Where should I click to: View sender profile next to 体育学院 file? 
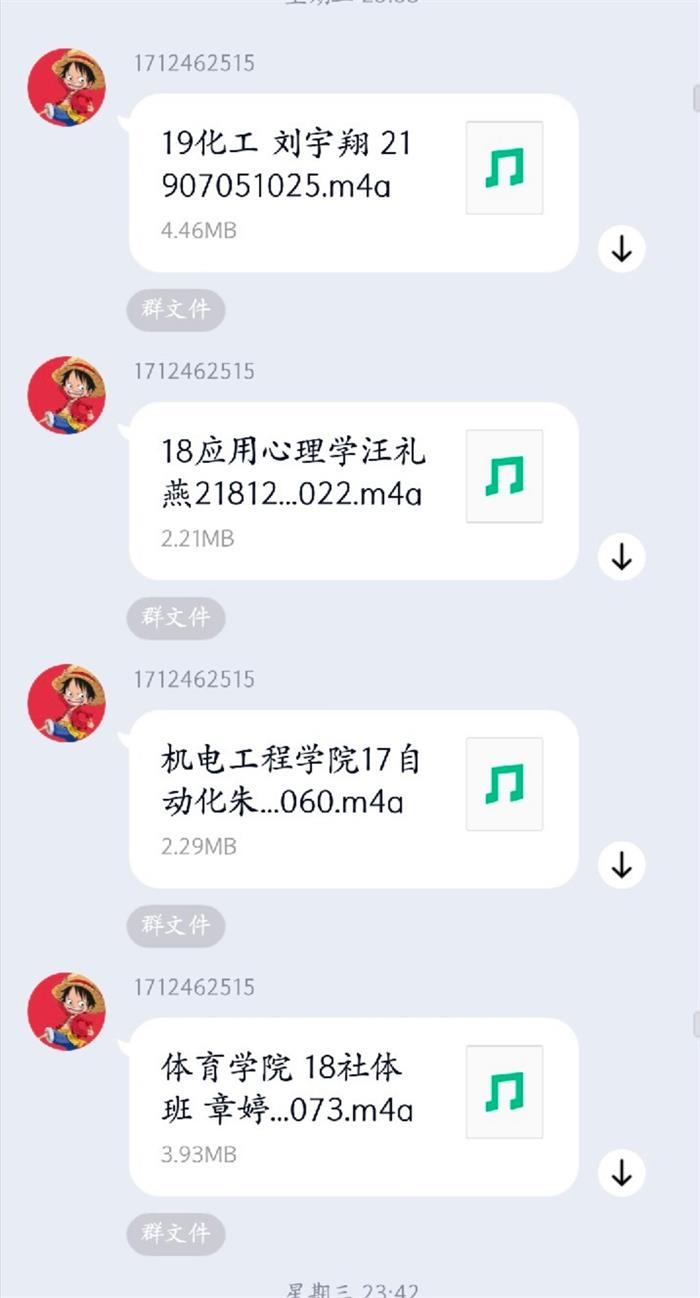tap(66, 1011)
